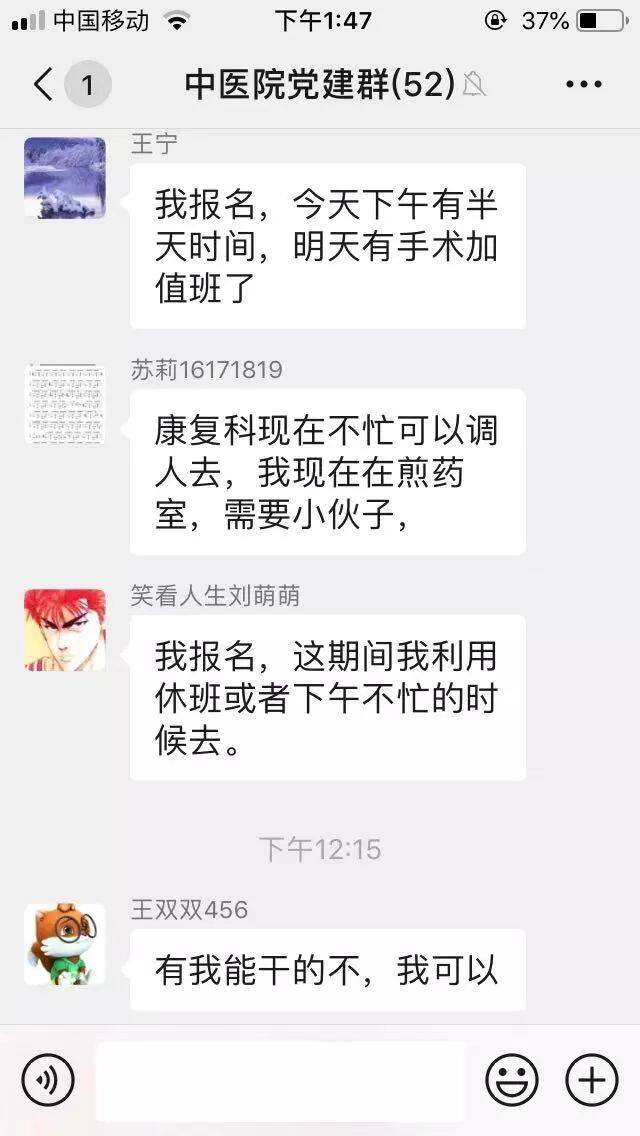Viewport: 640px width, 1136px height.
Task: Open 王双双456's profile avatar
Action: point(65,944)
